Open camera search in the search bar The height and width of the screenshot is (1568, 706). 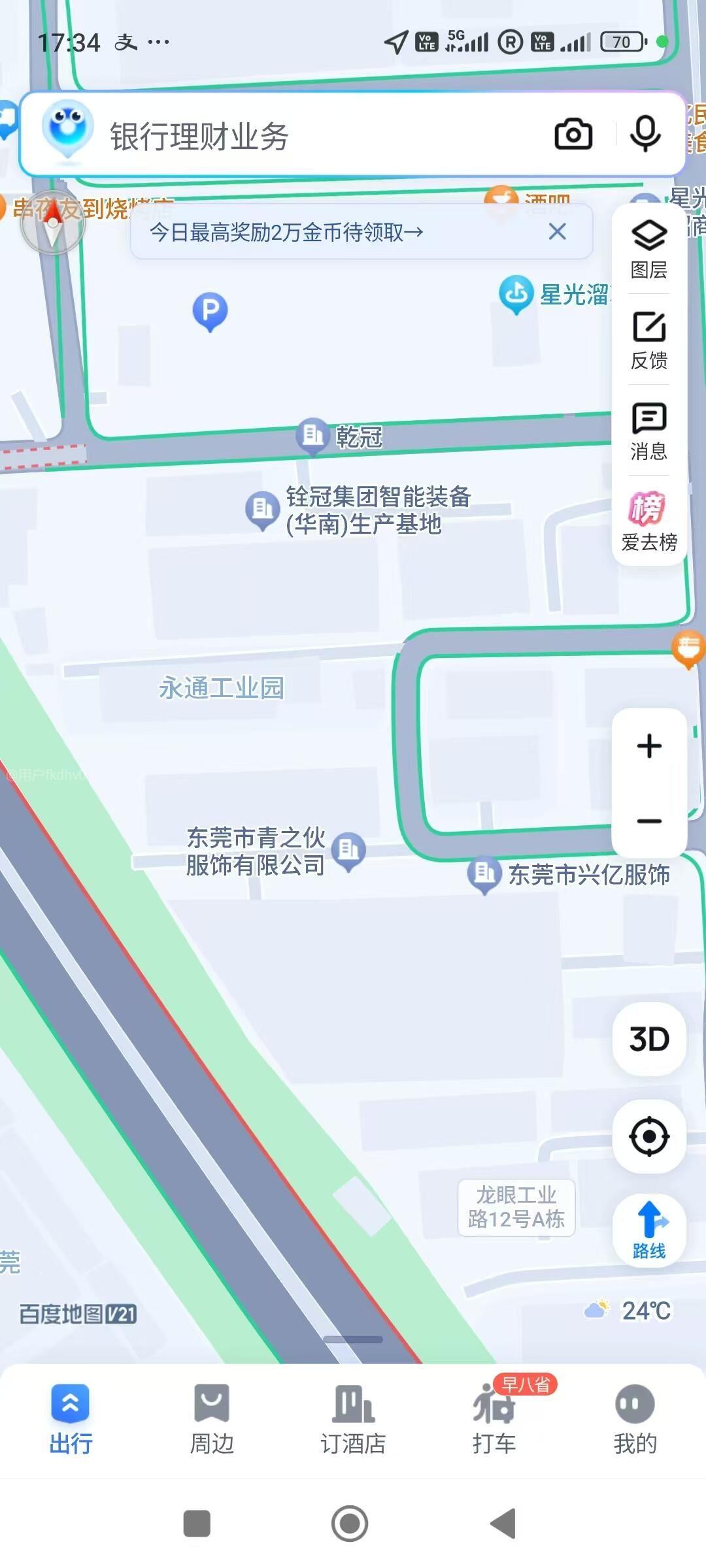(x=573, y=135)
